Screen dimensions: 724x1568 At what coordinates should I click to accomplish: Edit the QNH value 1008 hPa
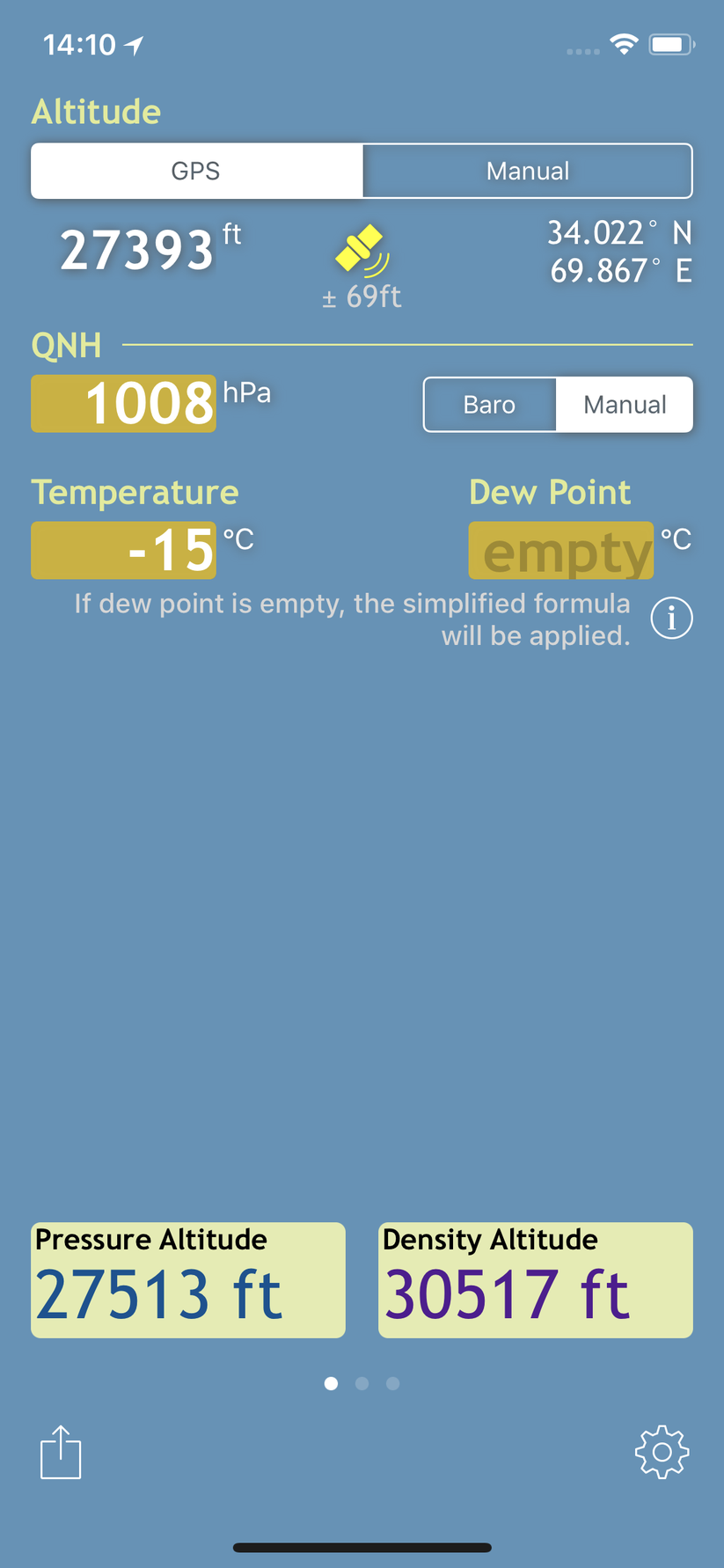124,404
